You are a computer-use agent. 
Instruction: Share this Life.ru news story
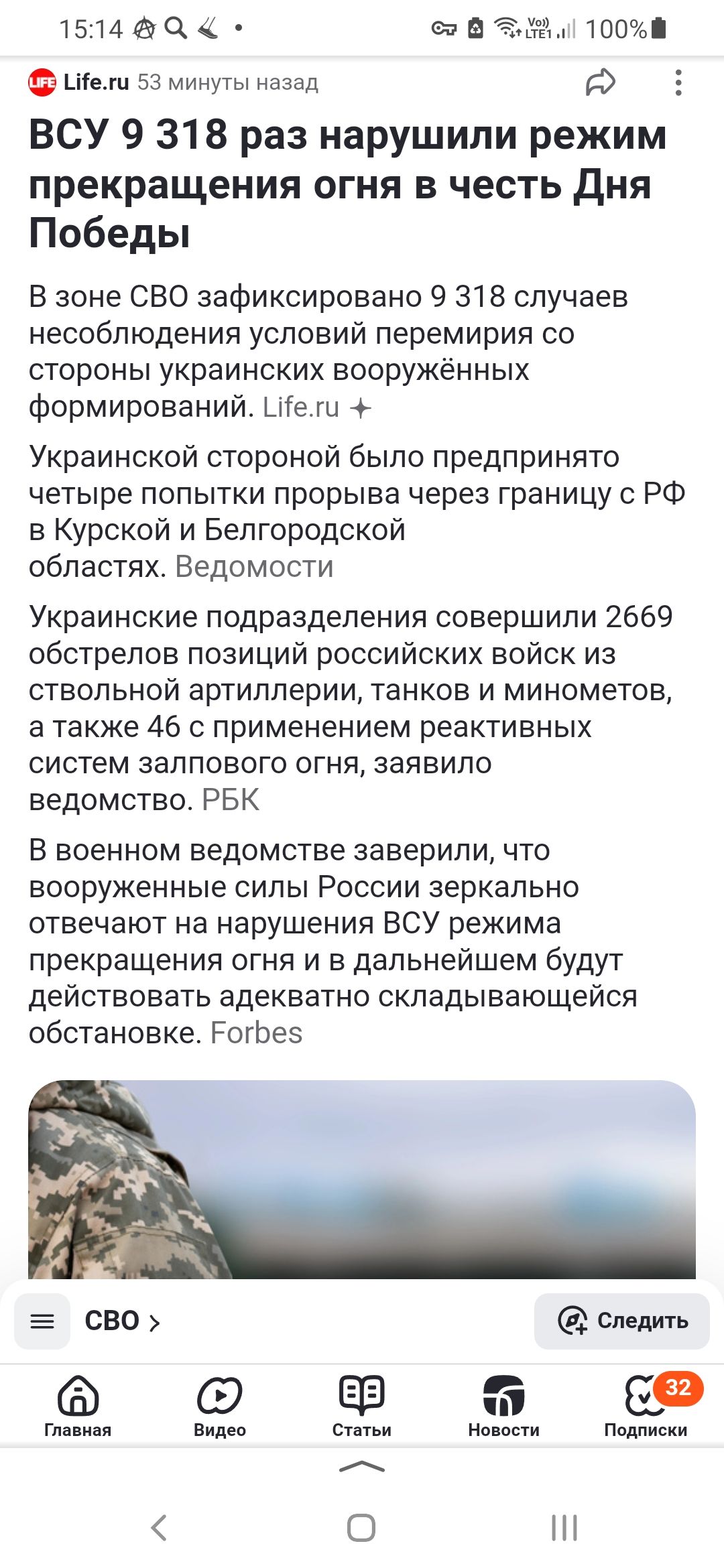[x=600, y=82]
